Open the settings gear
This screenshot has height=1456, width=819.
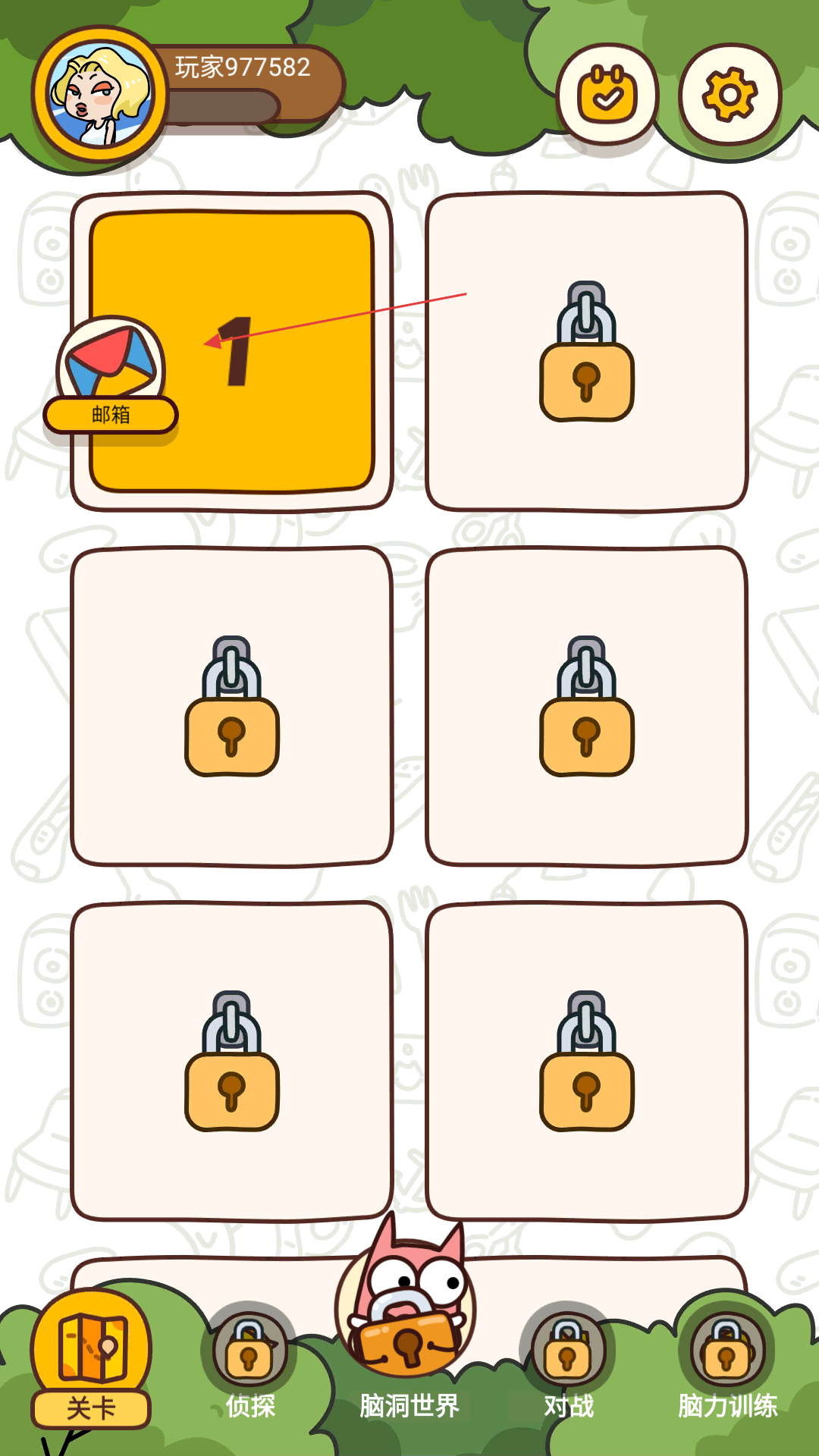[x=730, y=94]
